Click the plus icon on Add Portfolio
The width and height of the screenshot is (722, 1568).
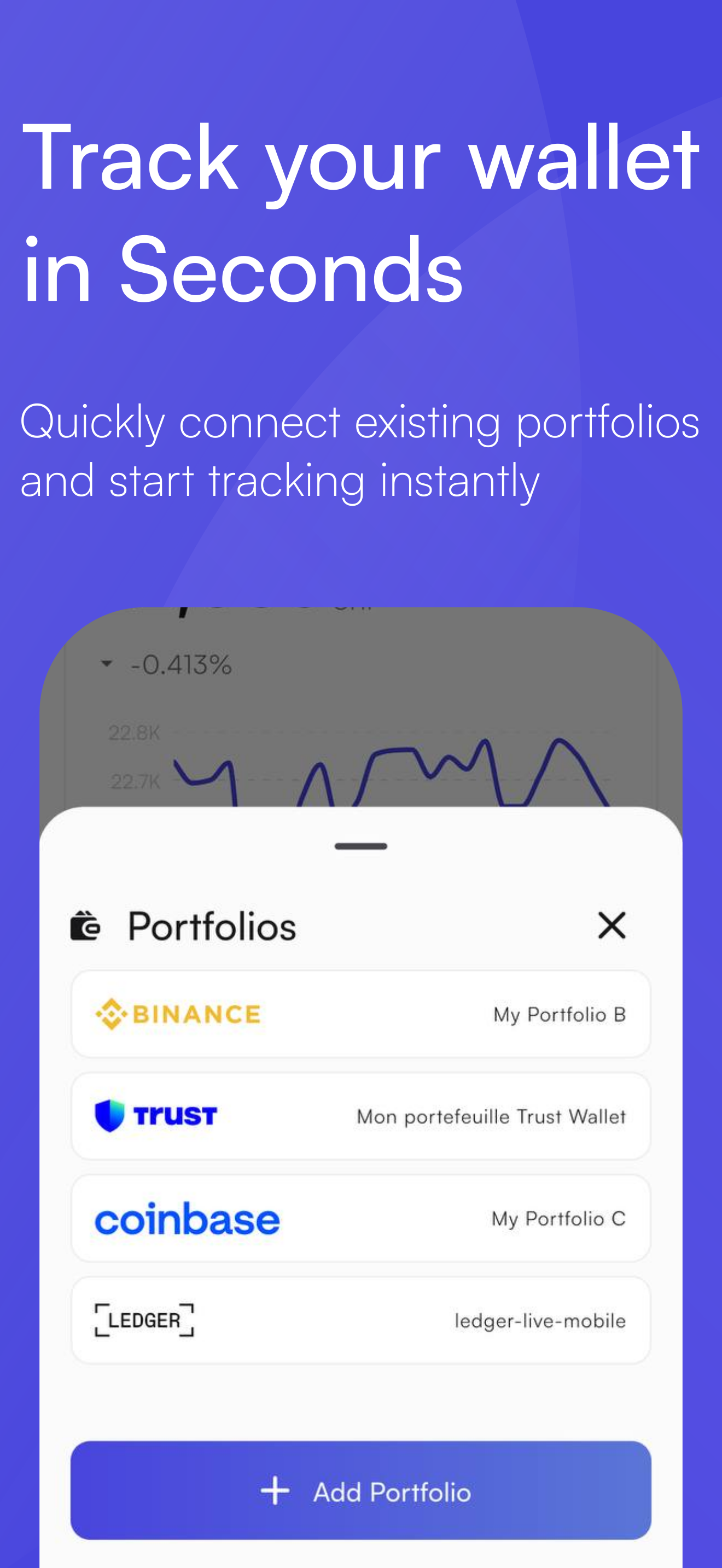click(x=275, y=1491)
